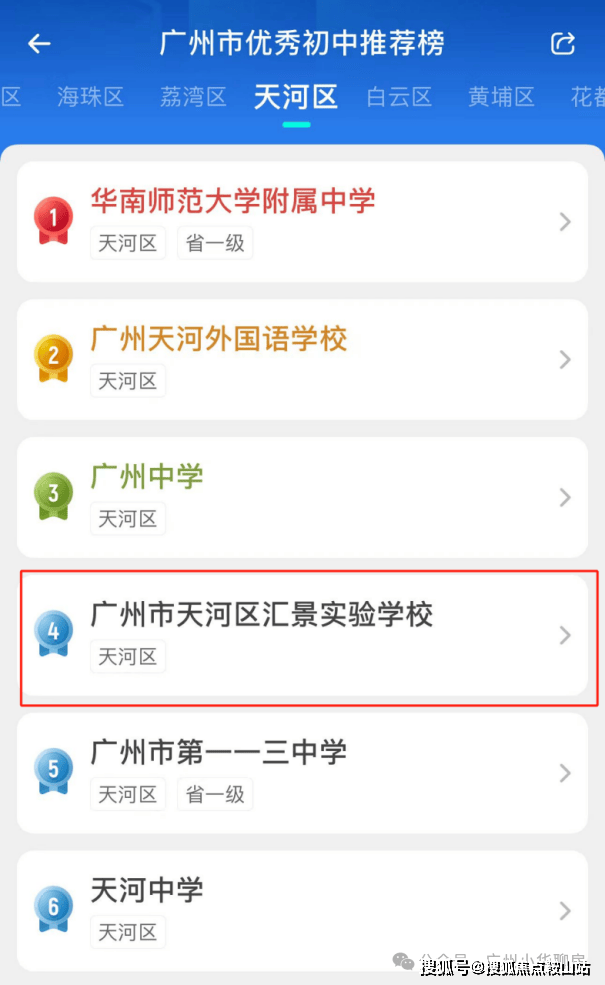Switch to the 海珠区 tab
Image resolution: width=605 pixels, height=985 pixels.
(x=90, y=97)
